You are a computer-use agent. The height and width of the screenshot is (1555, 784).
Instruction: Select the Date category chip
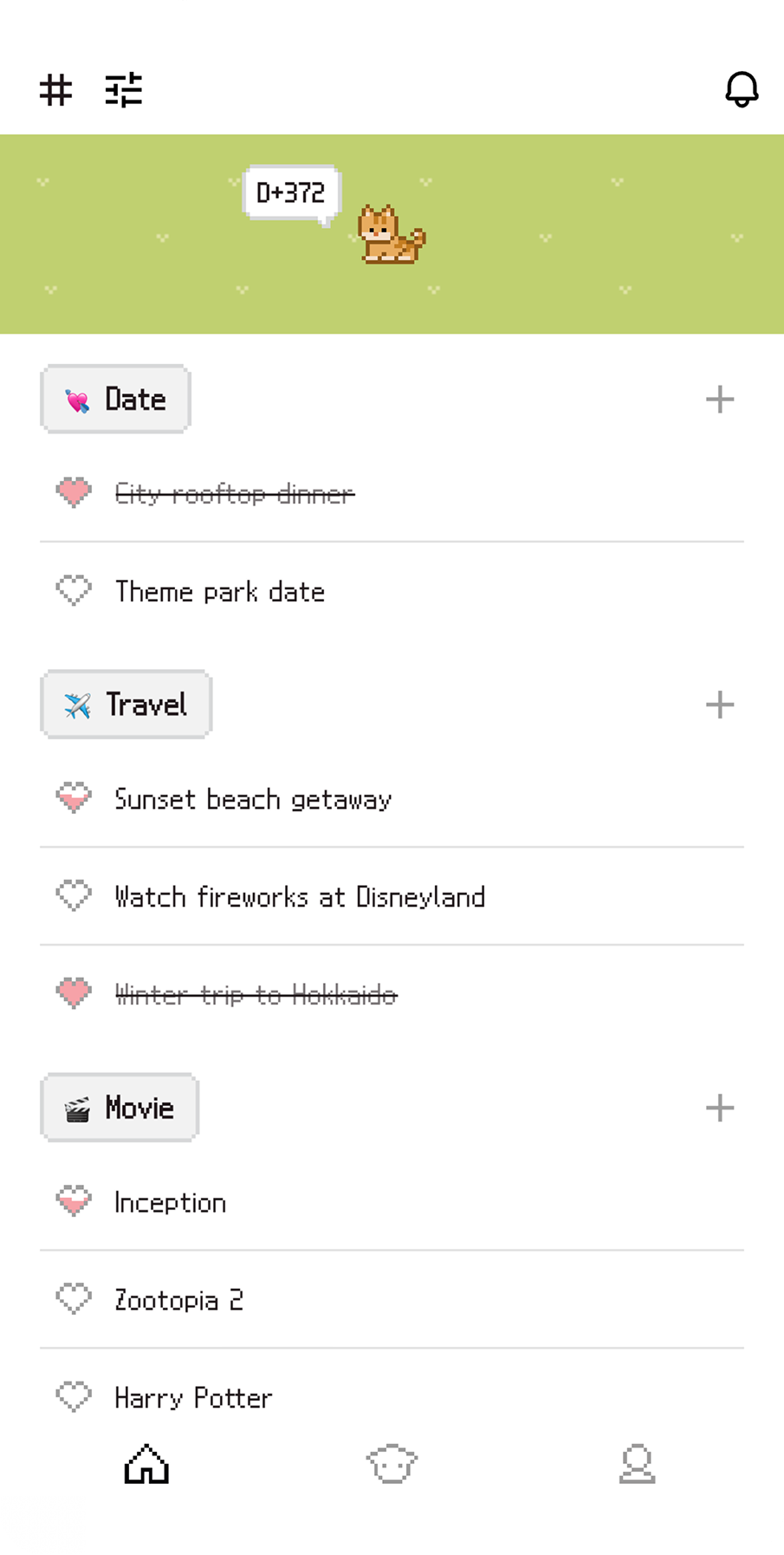[115, 399]
